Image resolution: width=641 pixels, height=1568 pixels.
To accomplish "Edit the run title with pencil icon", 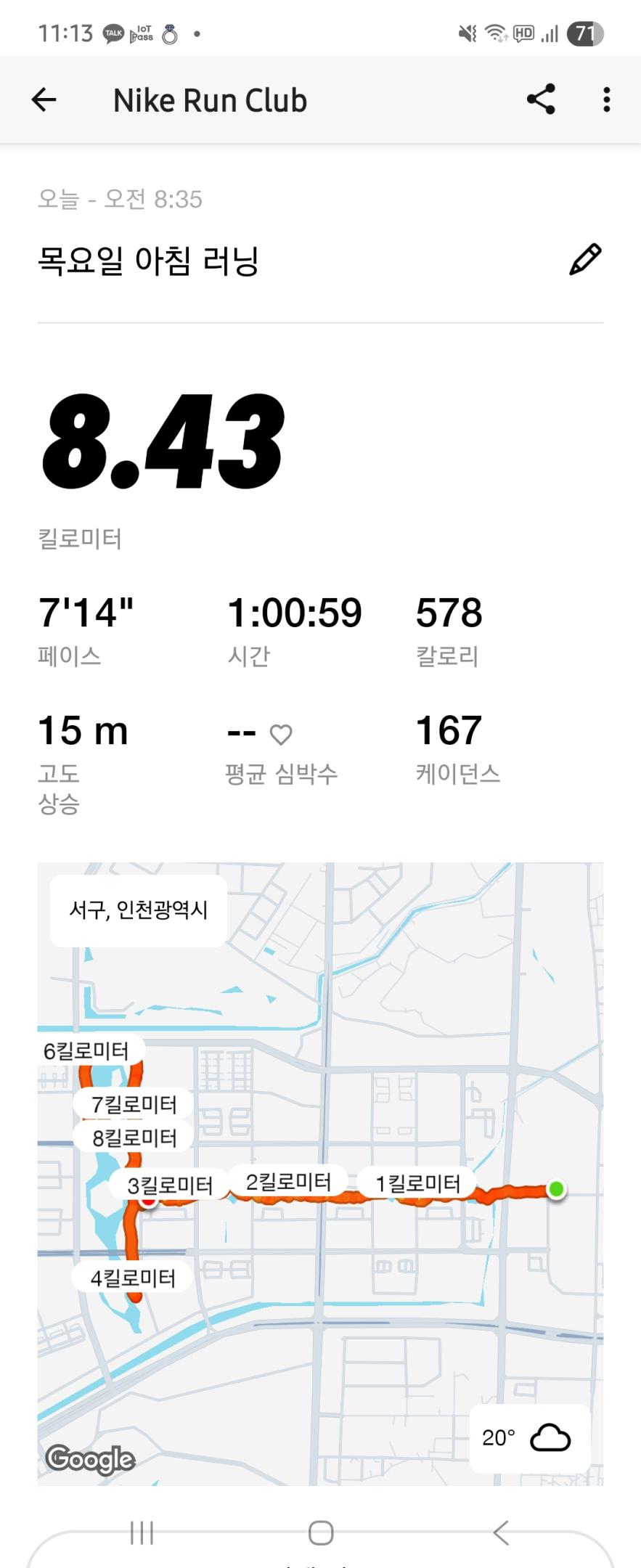I will pos(585,260).
